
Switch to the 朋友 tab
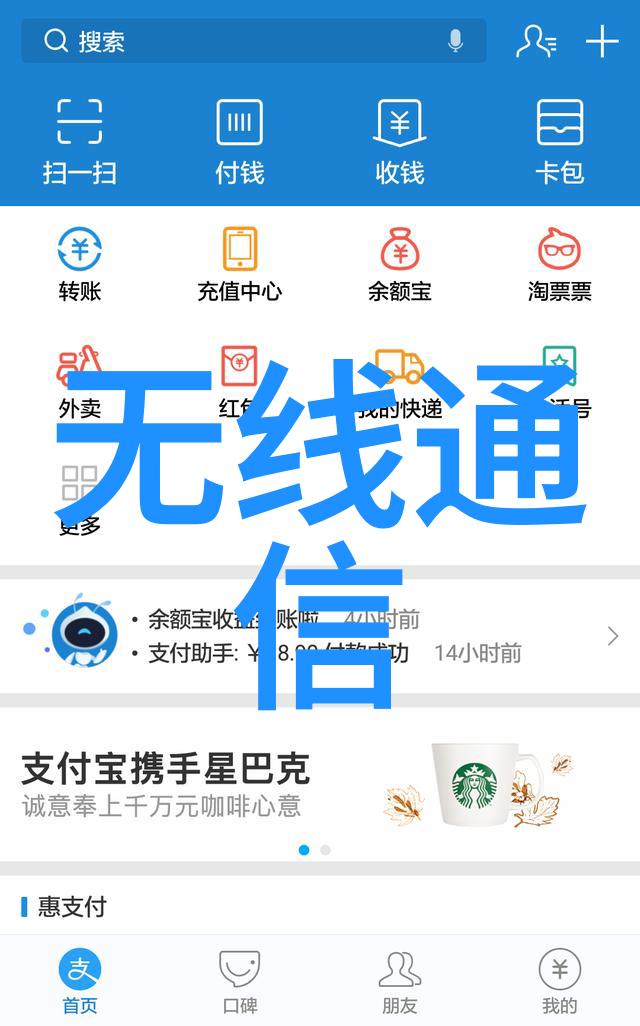point(400,982)
